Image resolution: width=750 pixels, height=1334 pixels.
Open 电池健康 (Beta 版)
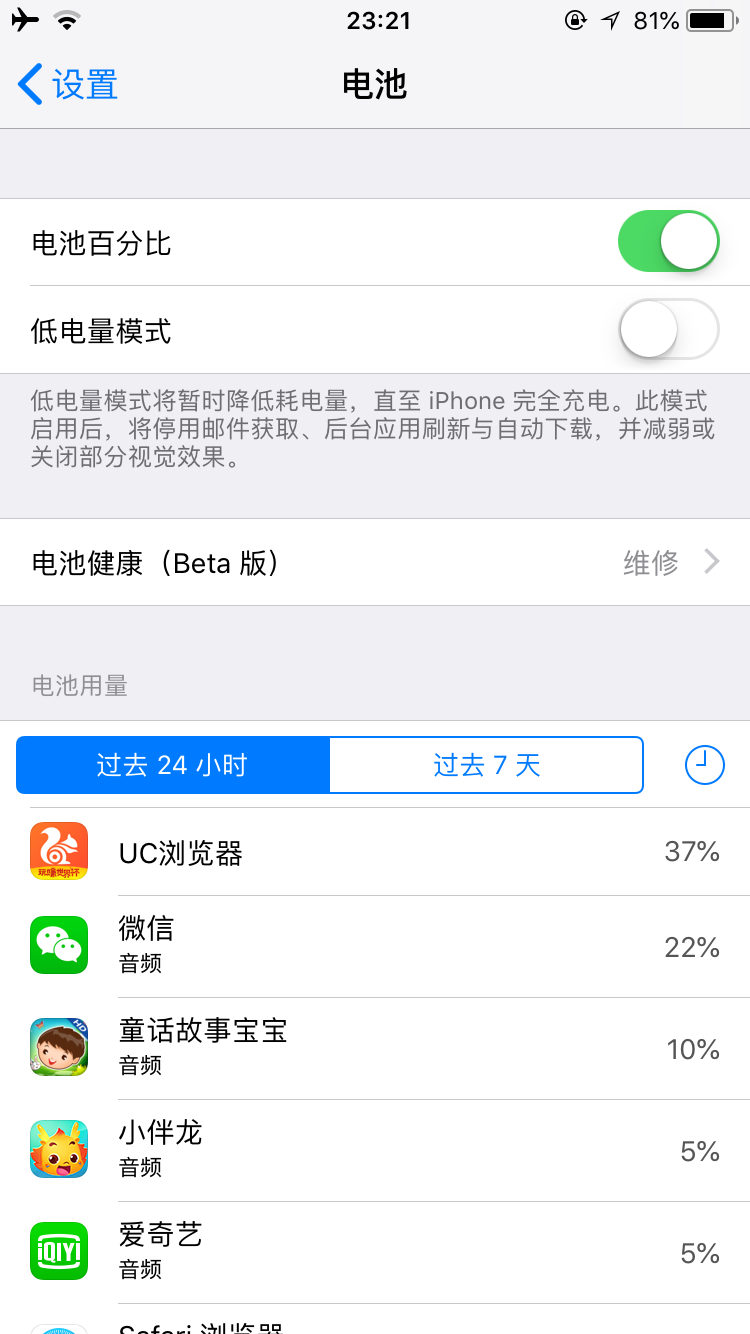[375, 562]
